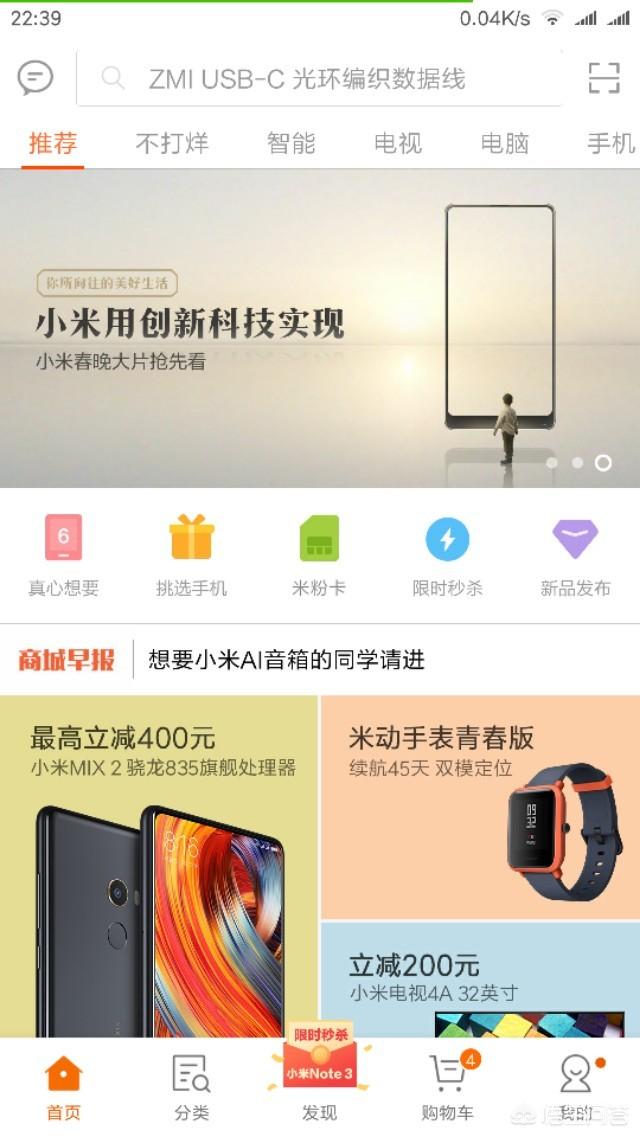
Task: Open the 米粉卡 shortcut
Action: pyautogui.click(x=319, y=556)
